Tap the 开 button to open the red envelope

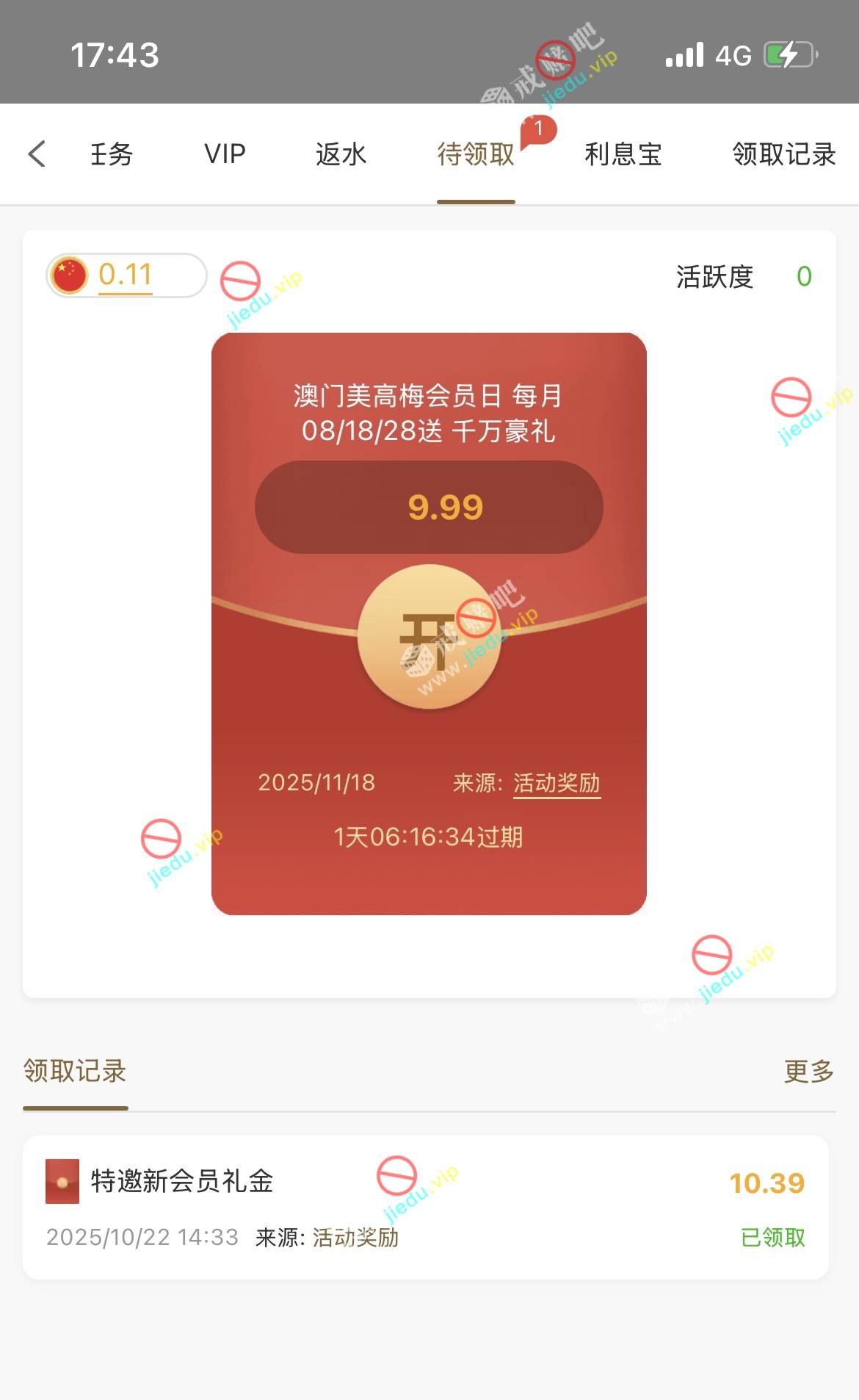429,637
